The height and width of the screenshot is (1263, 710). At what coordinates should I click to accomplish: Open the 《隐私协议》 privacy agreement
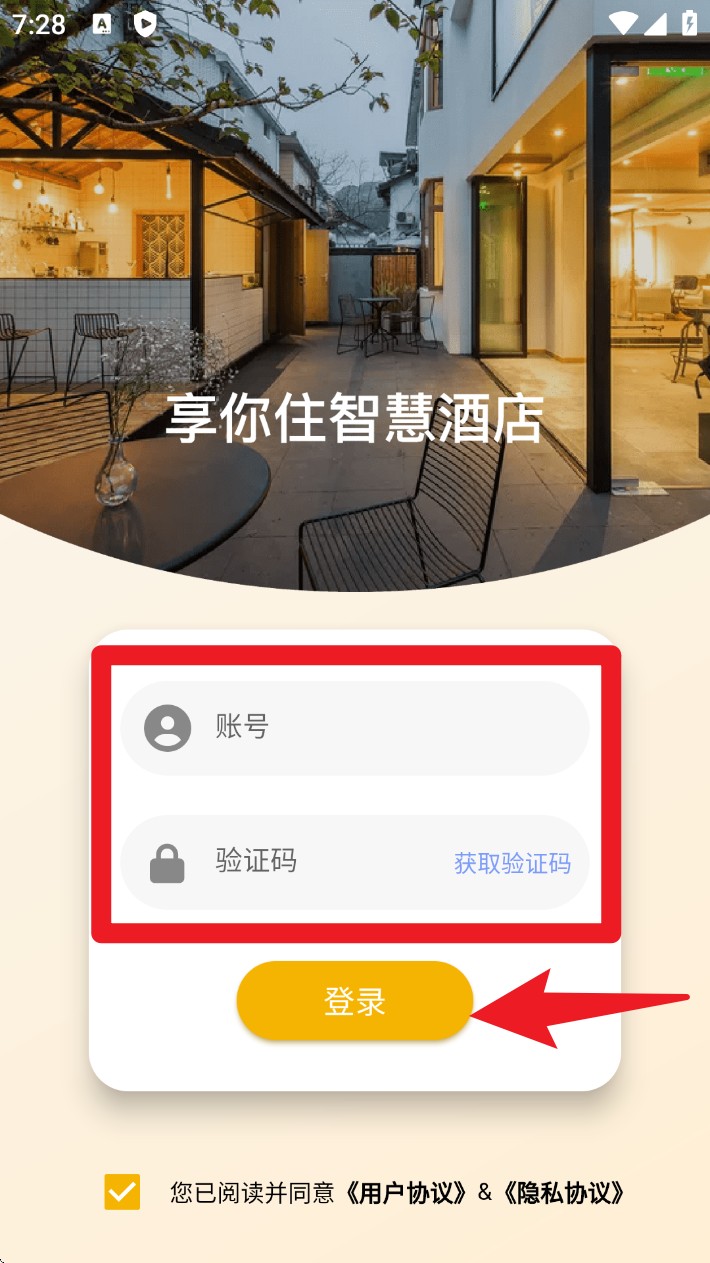pyautogui.click(x=565, y=1193)
